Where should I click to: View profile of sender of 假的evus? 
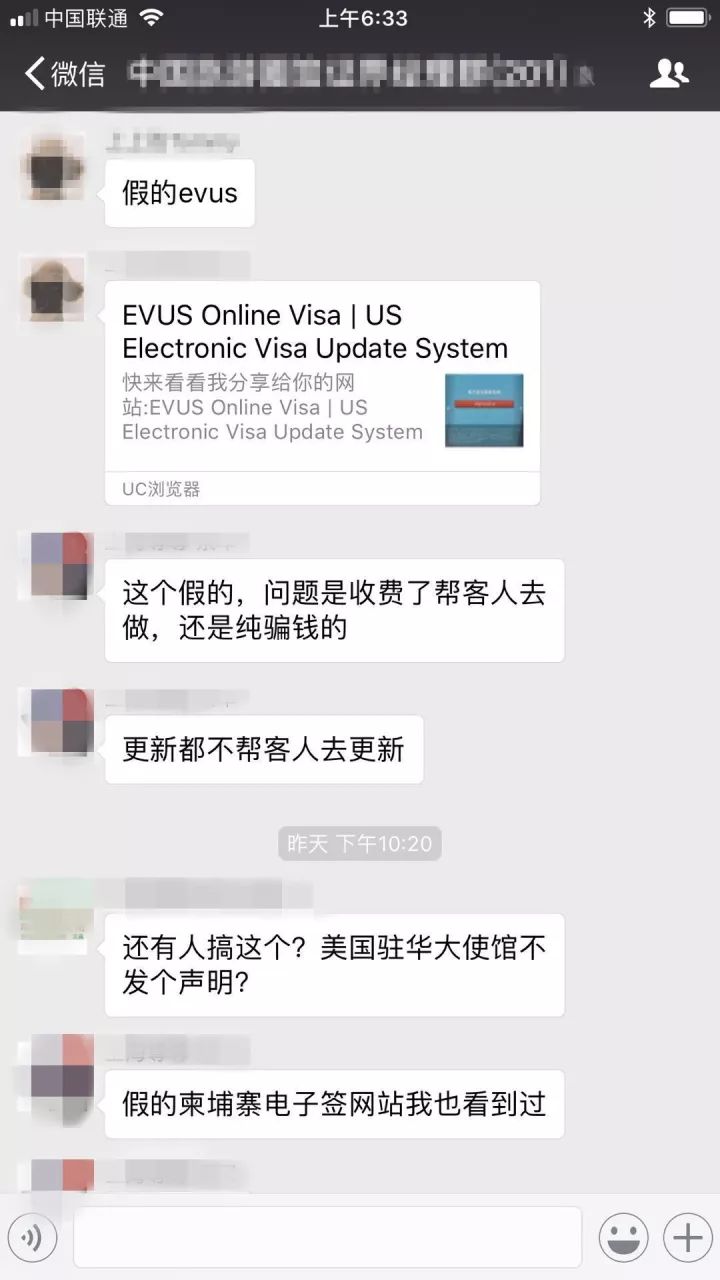coord(56,166)
